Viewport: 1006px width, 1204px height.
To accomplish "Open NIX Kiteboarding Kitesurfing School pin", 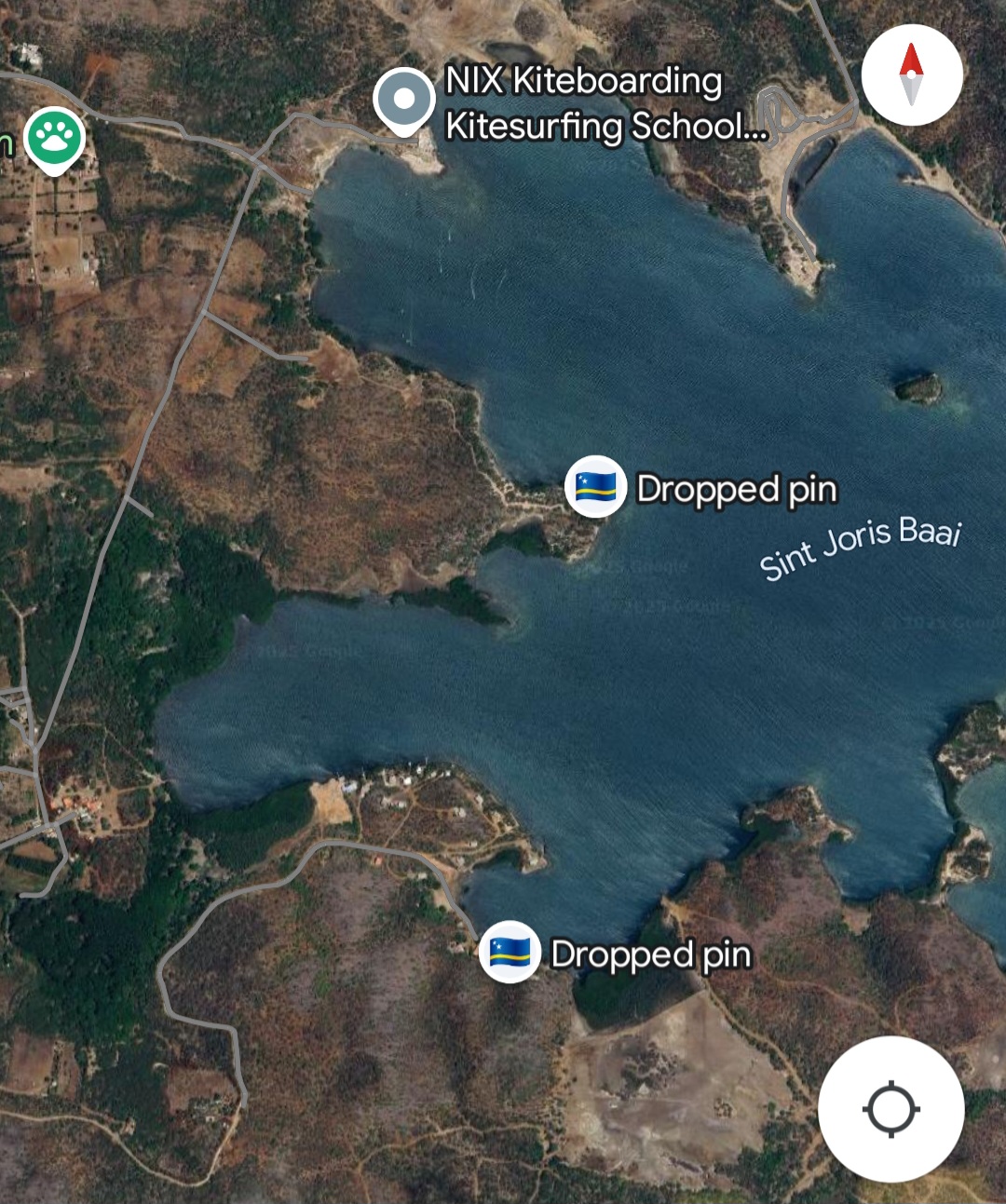I will coord(403,100).
